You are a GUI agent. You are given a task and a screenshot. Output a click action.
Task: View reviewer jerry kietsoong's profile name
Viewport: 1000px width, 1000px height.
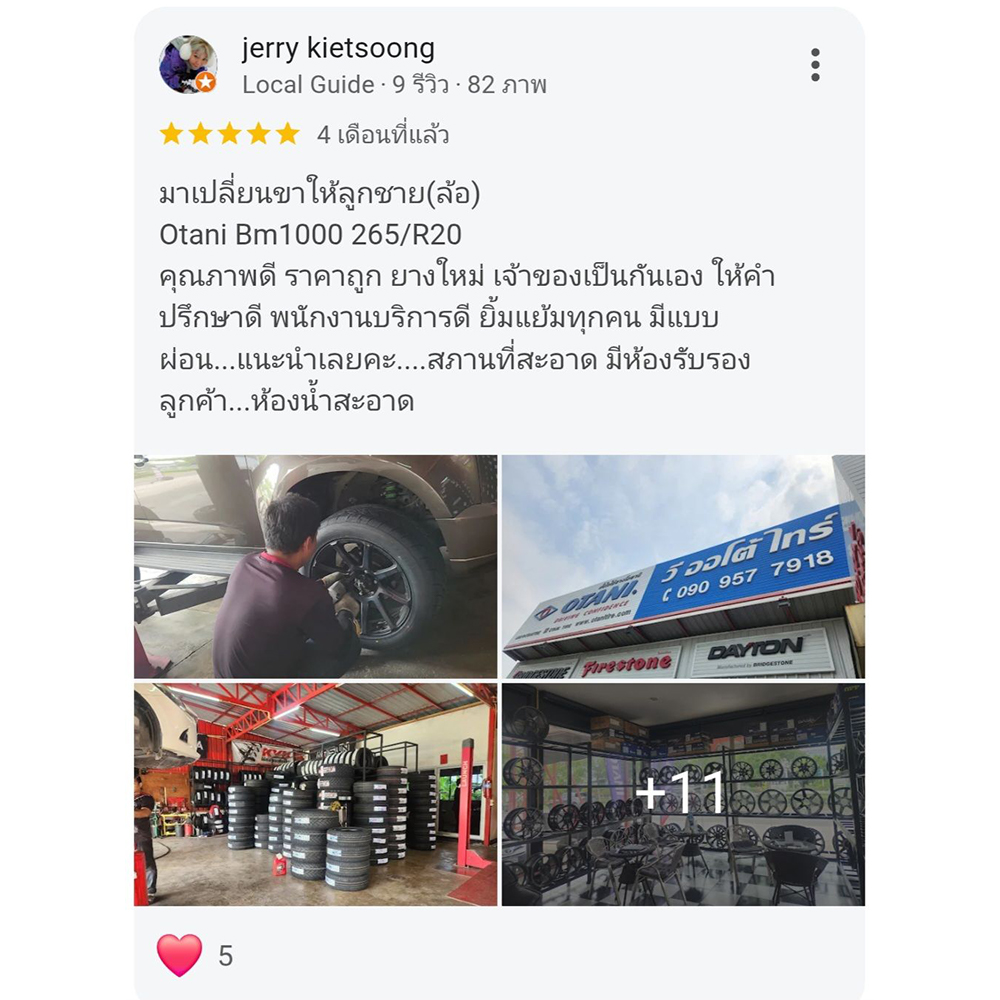click(x=338, y=48)
